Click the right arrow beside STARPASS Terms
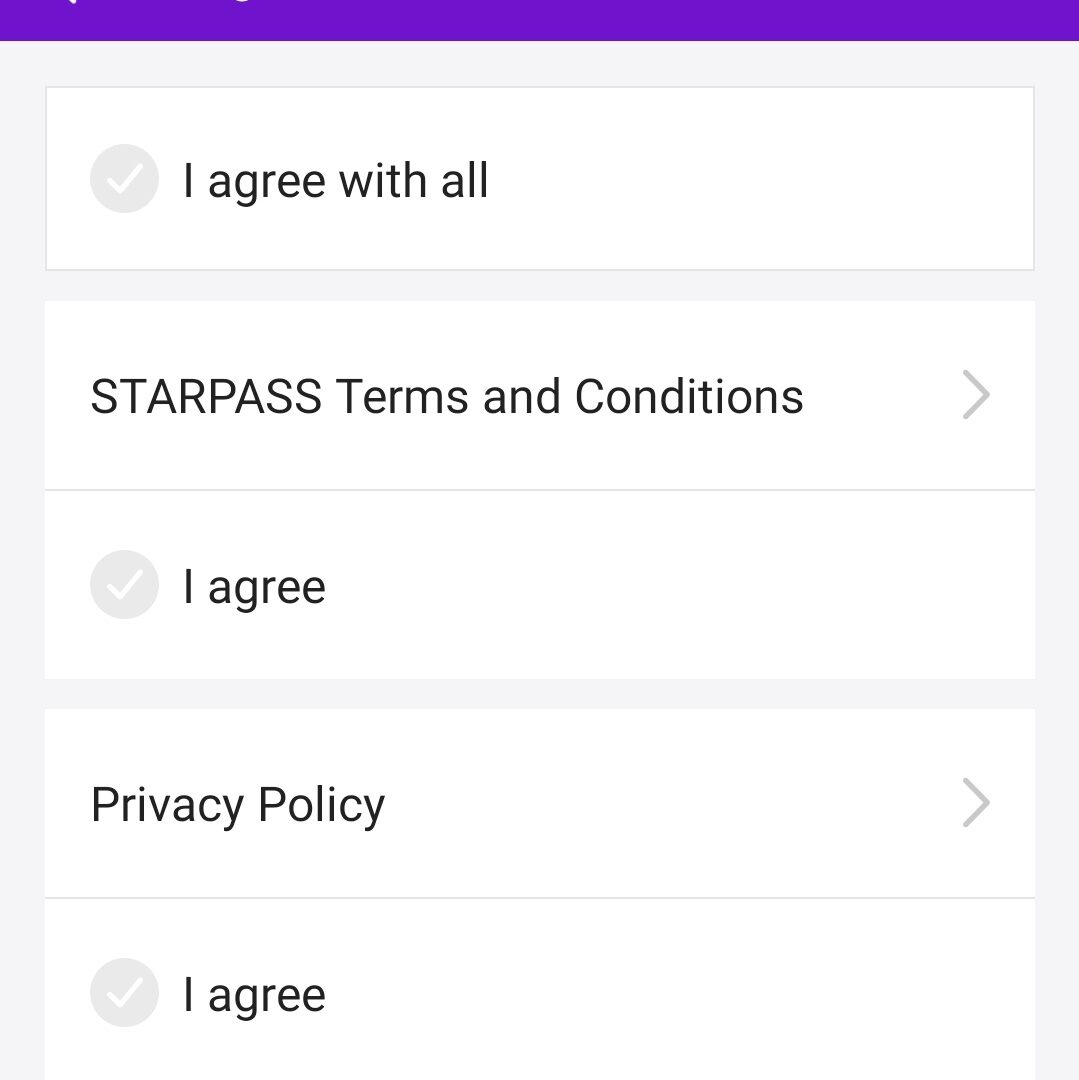The height and width of the screenshot is (1080, 1079). click(x=975, y=395)
